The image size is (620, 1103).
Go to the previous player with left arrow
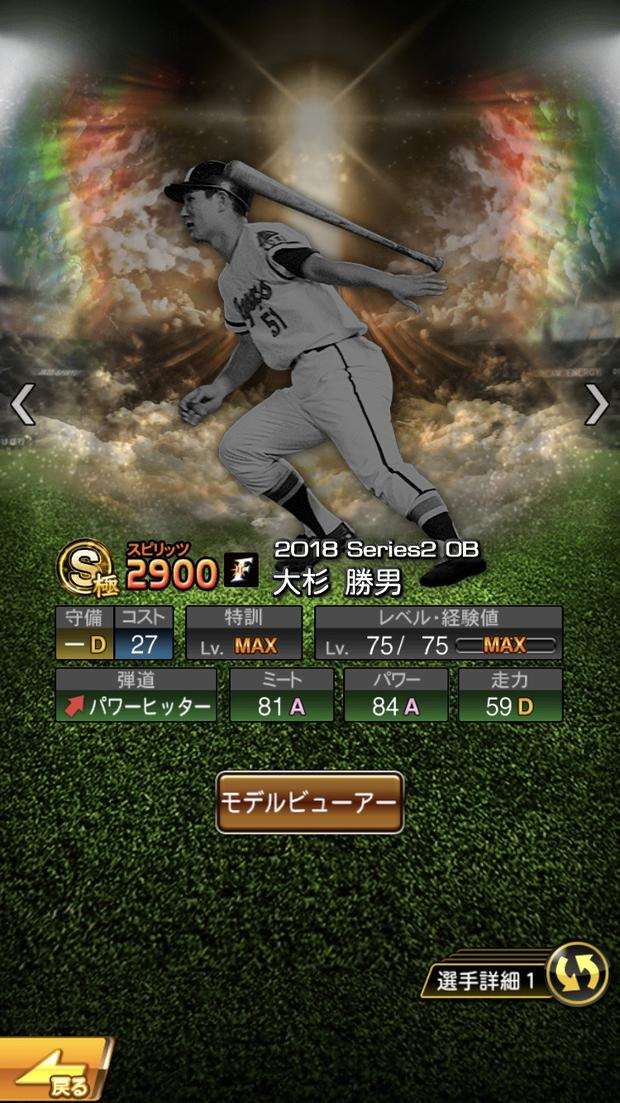(22, 403)
